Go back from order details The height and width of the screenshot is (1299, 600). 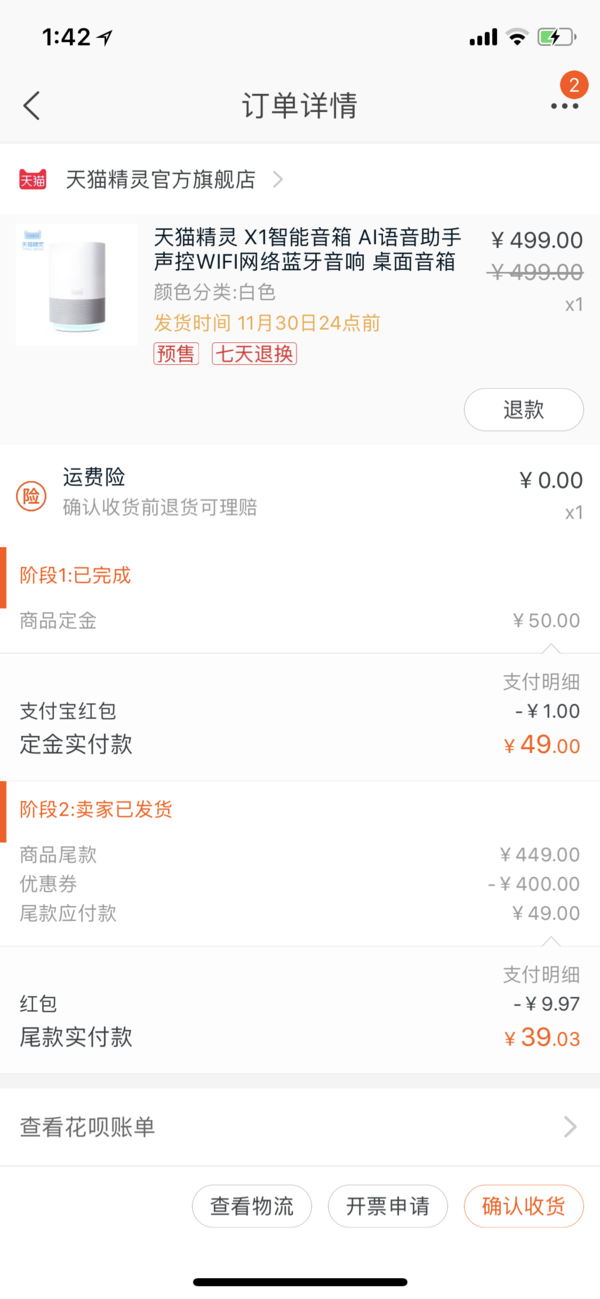(x=32, y=106)
